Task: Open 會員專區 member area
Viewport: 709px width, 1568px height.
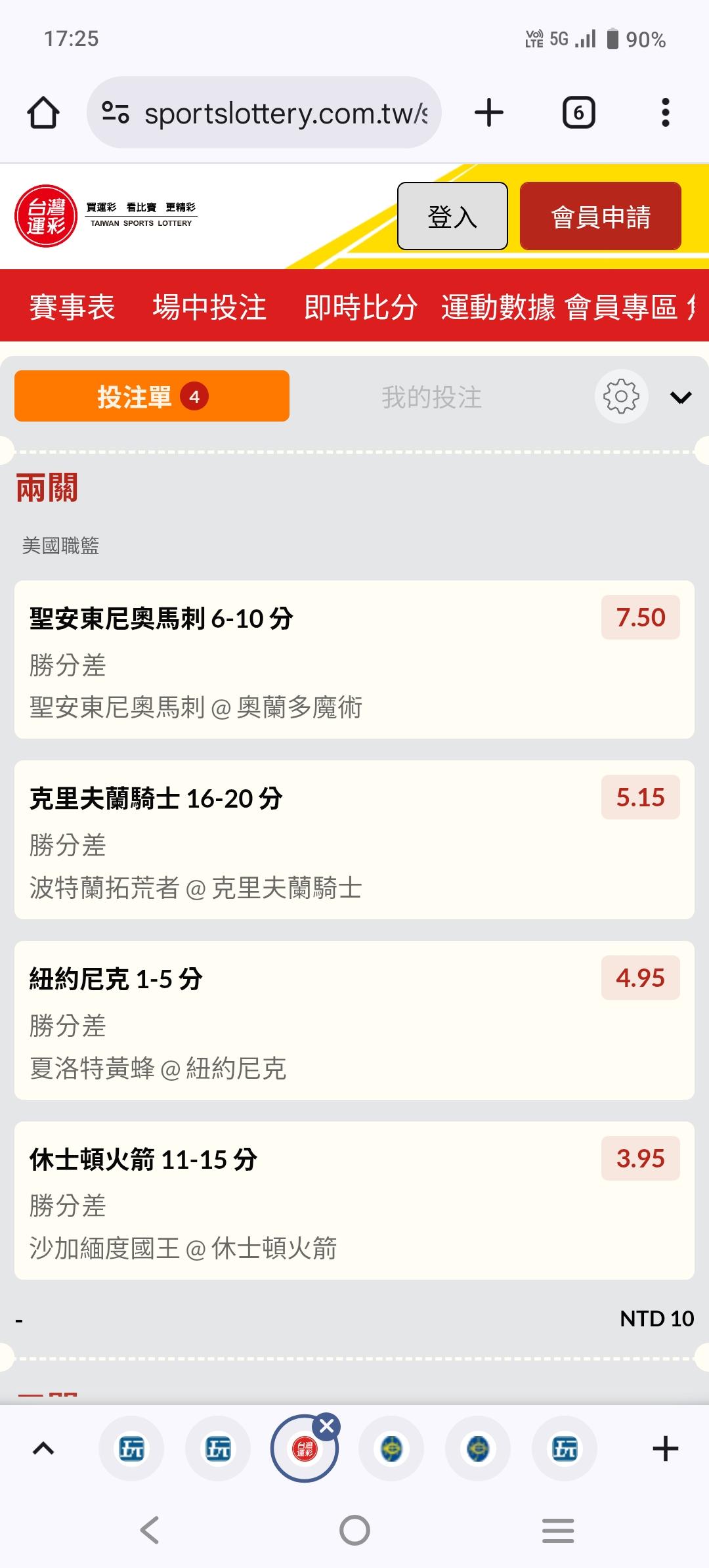Action: [x=621, y=307]
